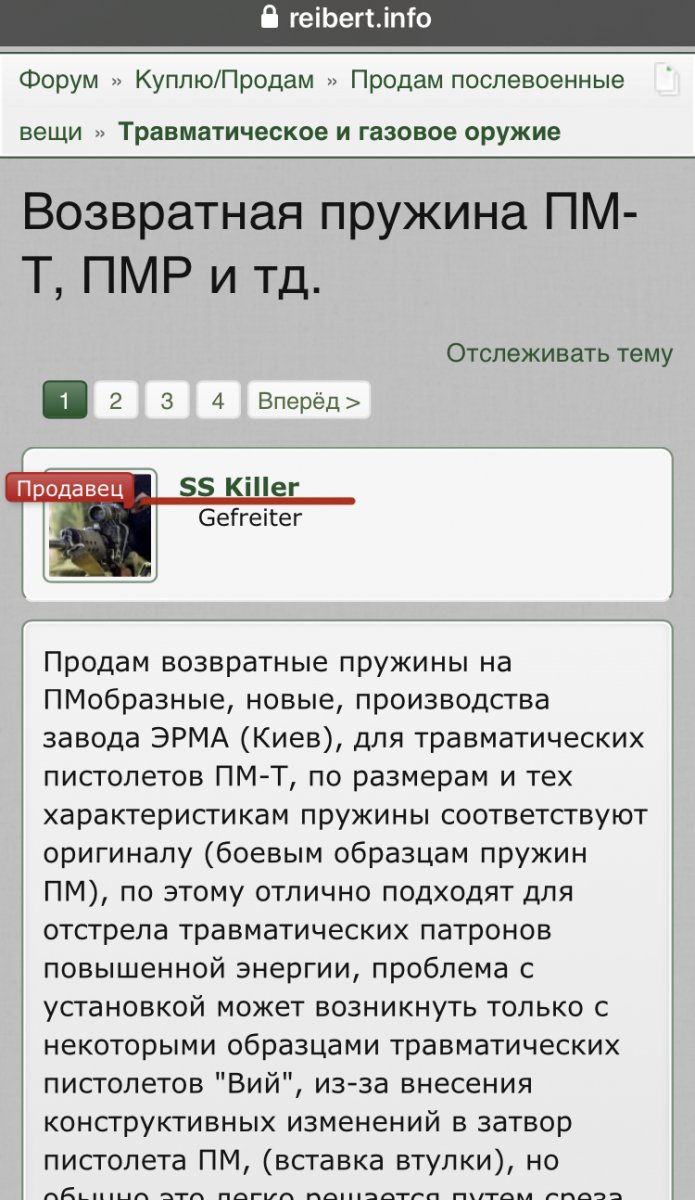Jump to page 3
Viewport: 695px width, 1200px height.
[x=167, y=401]
